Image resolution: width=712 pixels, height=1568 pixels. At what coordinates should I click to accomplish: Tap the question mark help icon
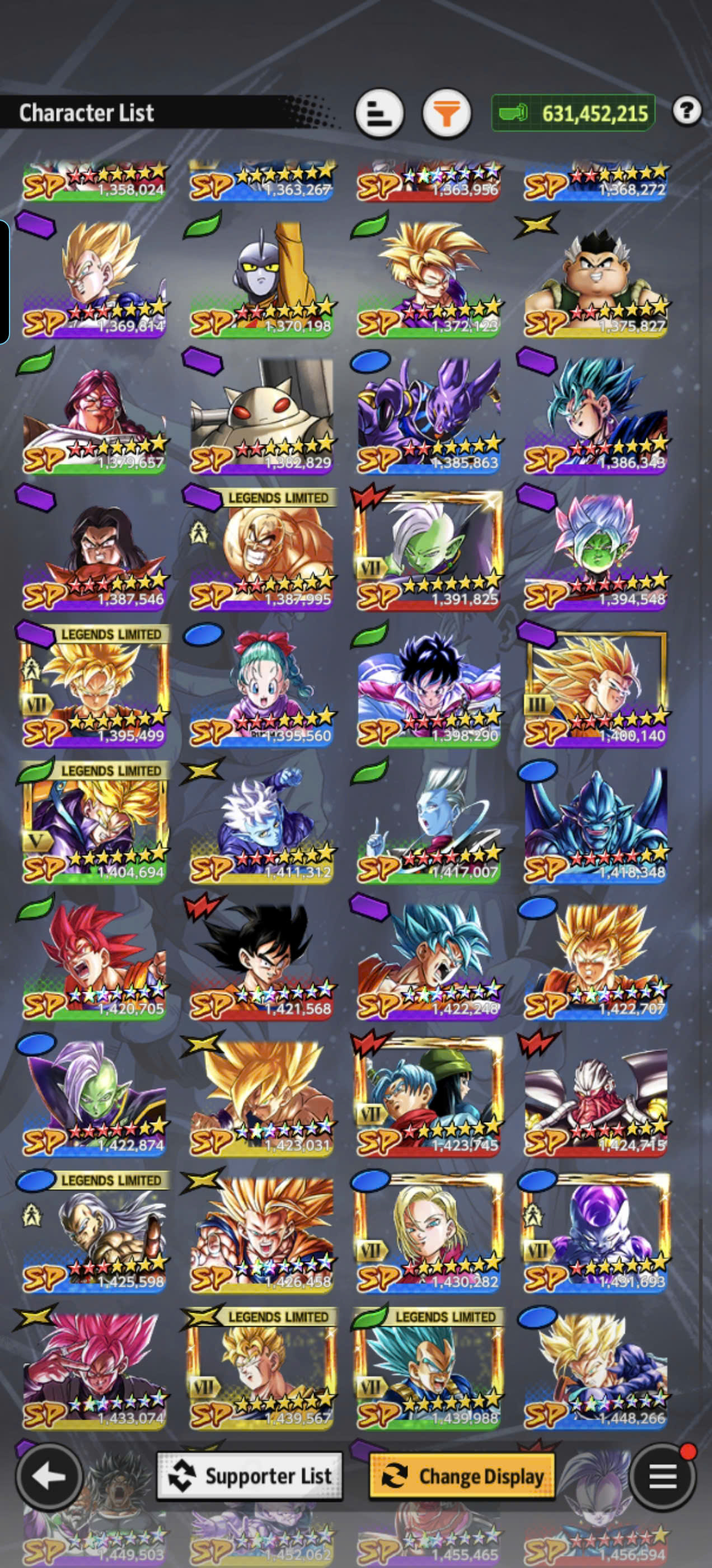pos(687,111)
